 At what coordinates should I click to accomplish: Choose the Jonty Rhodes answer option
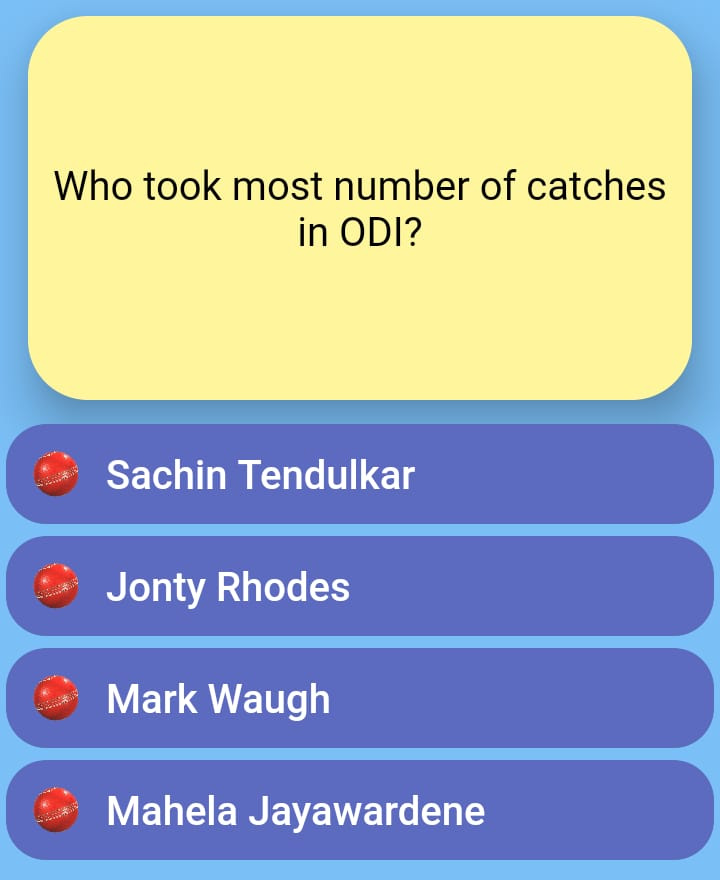[360, 587]
